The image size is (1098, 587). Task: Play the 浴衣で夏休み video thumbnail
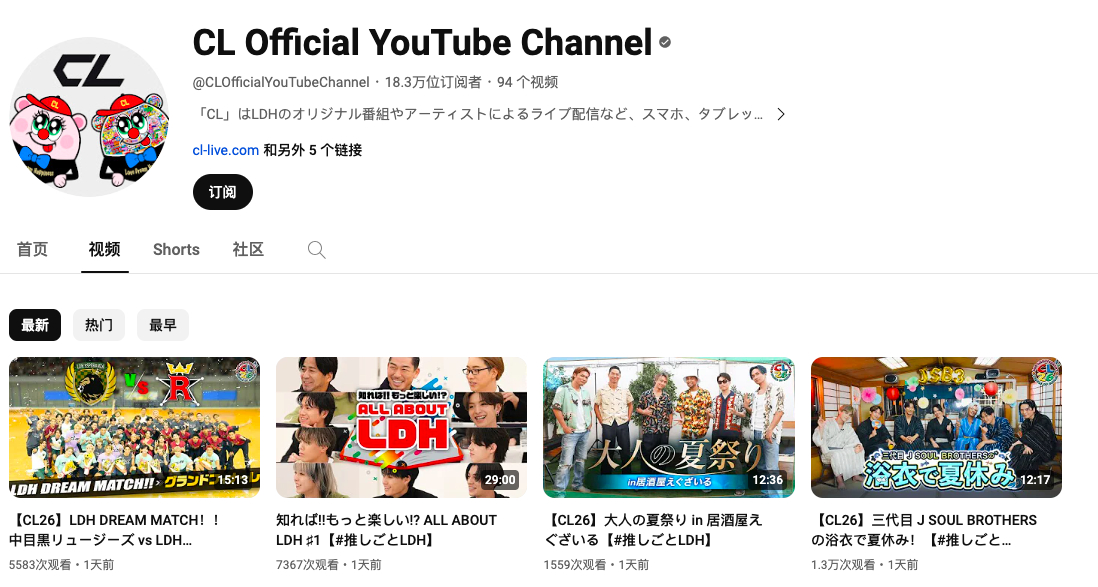(x=936, y=427)
